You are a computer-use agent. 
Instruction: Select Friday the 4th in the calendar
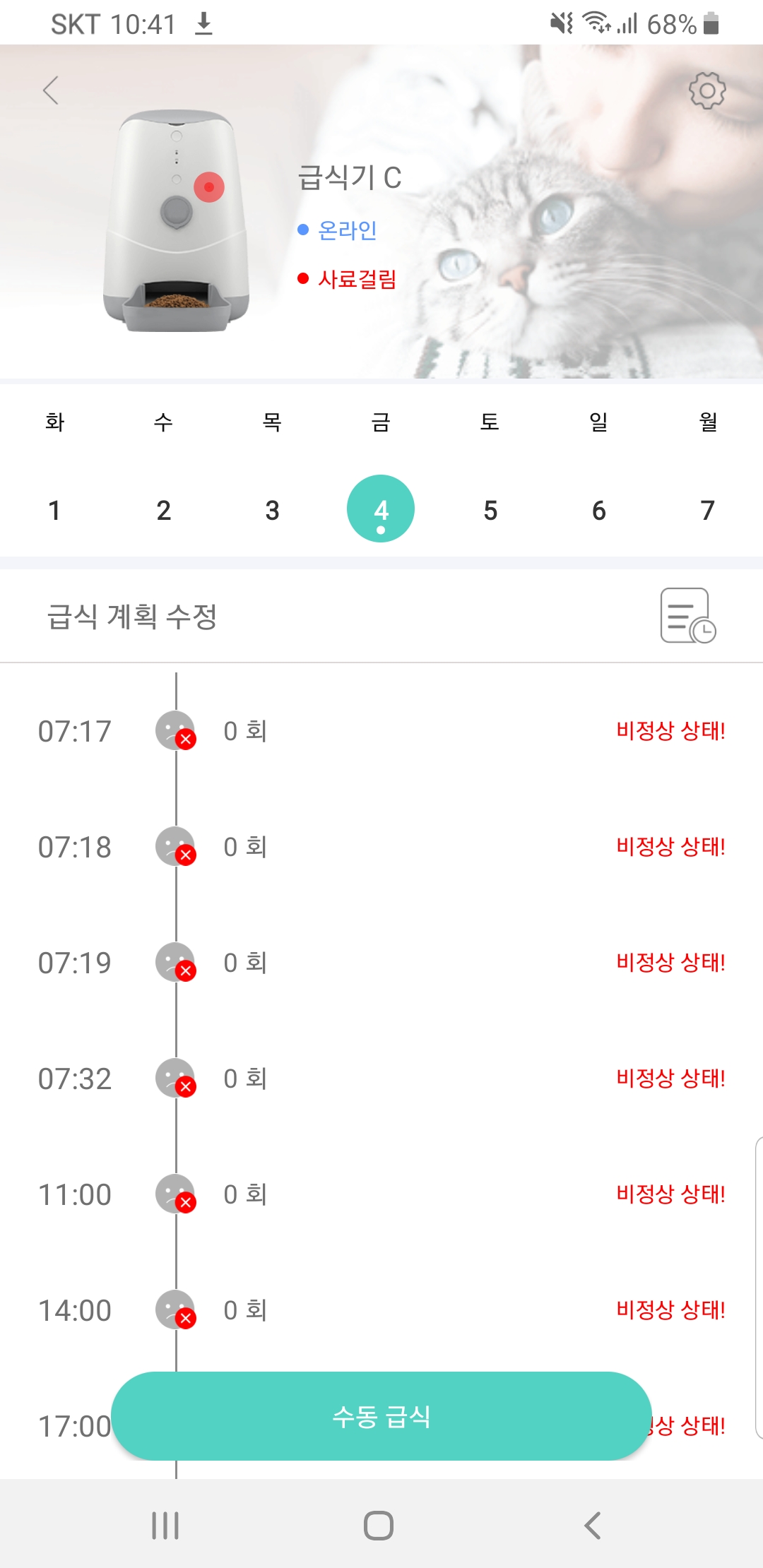[x=381, y=509]
